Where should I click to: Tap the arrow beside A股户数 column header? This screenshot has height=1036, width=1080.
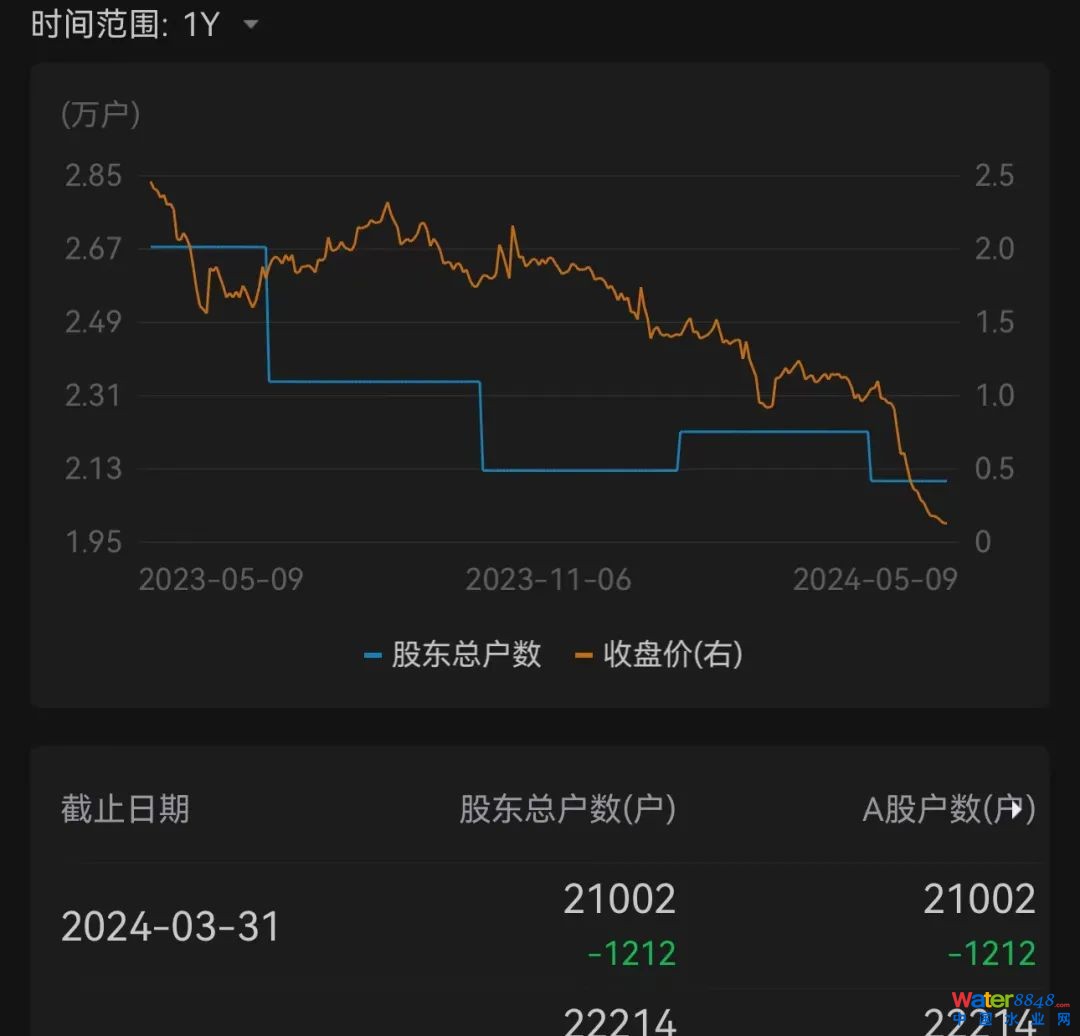[1018, 809]
